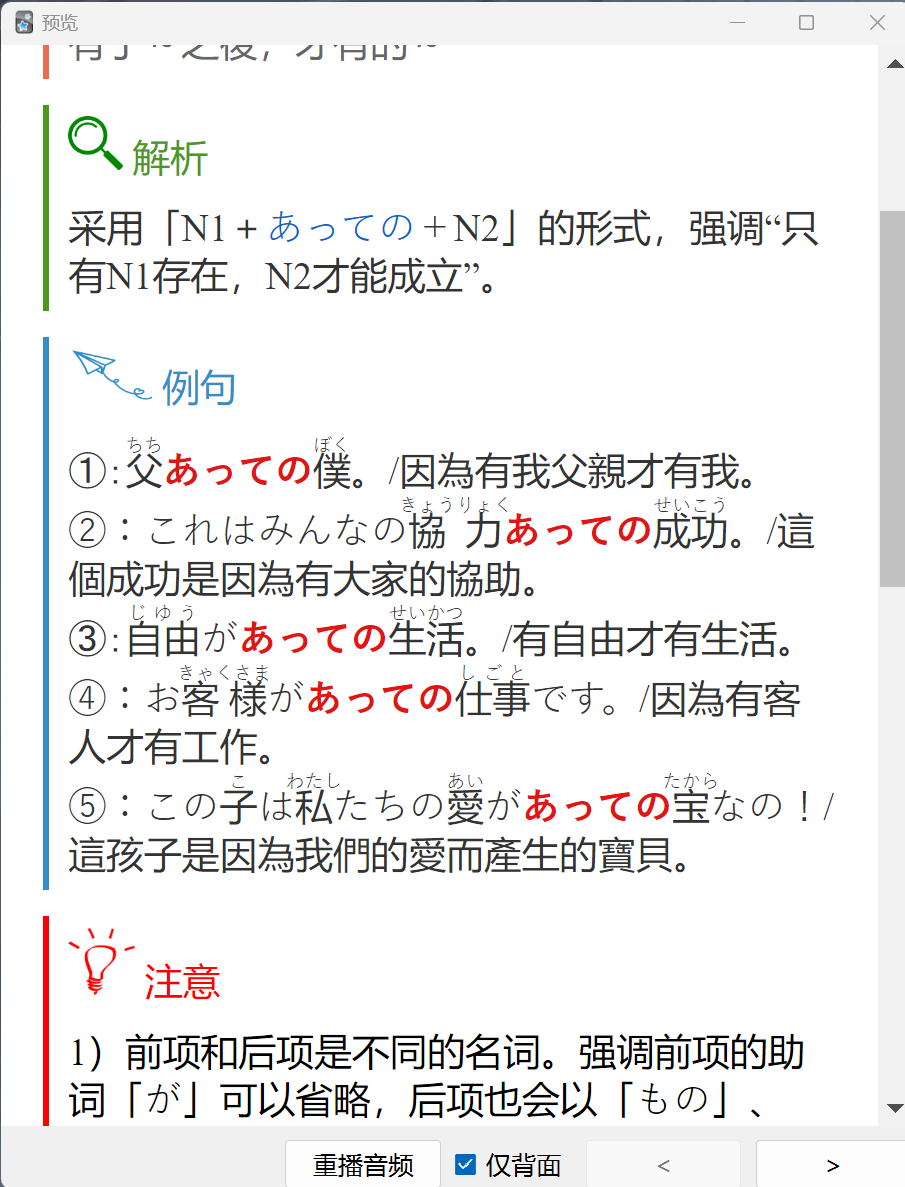Click the scrollbar down arrow
Image resolution: width=905 pixels, height=1187 pixels.
894,1108
